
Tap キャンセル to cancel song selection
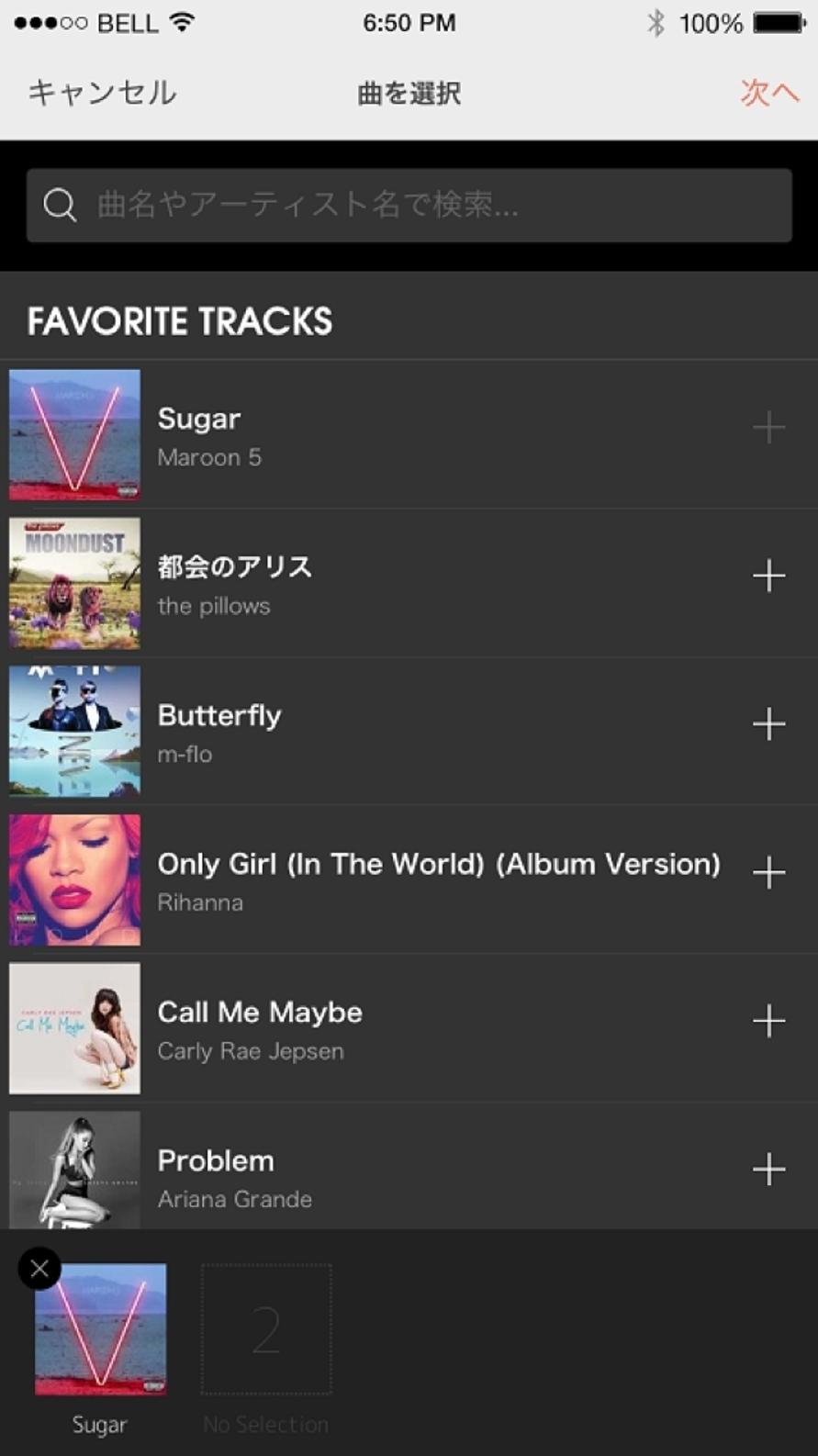pyautogui.click(x=102, y=93)
